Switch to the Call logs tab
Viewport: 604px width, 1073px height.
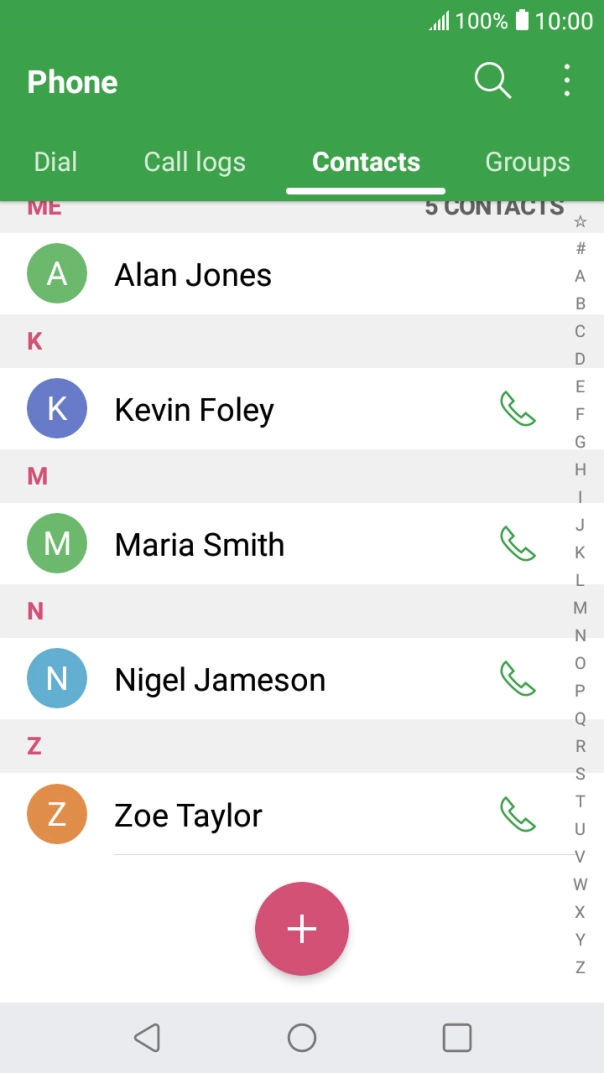point(194,162)
